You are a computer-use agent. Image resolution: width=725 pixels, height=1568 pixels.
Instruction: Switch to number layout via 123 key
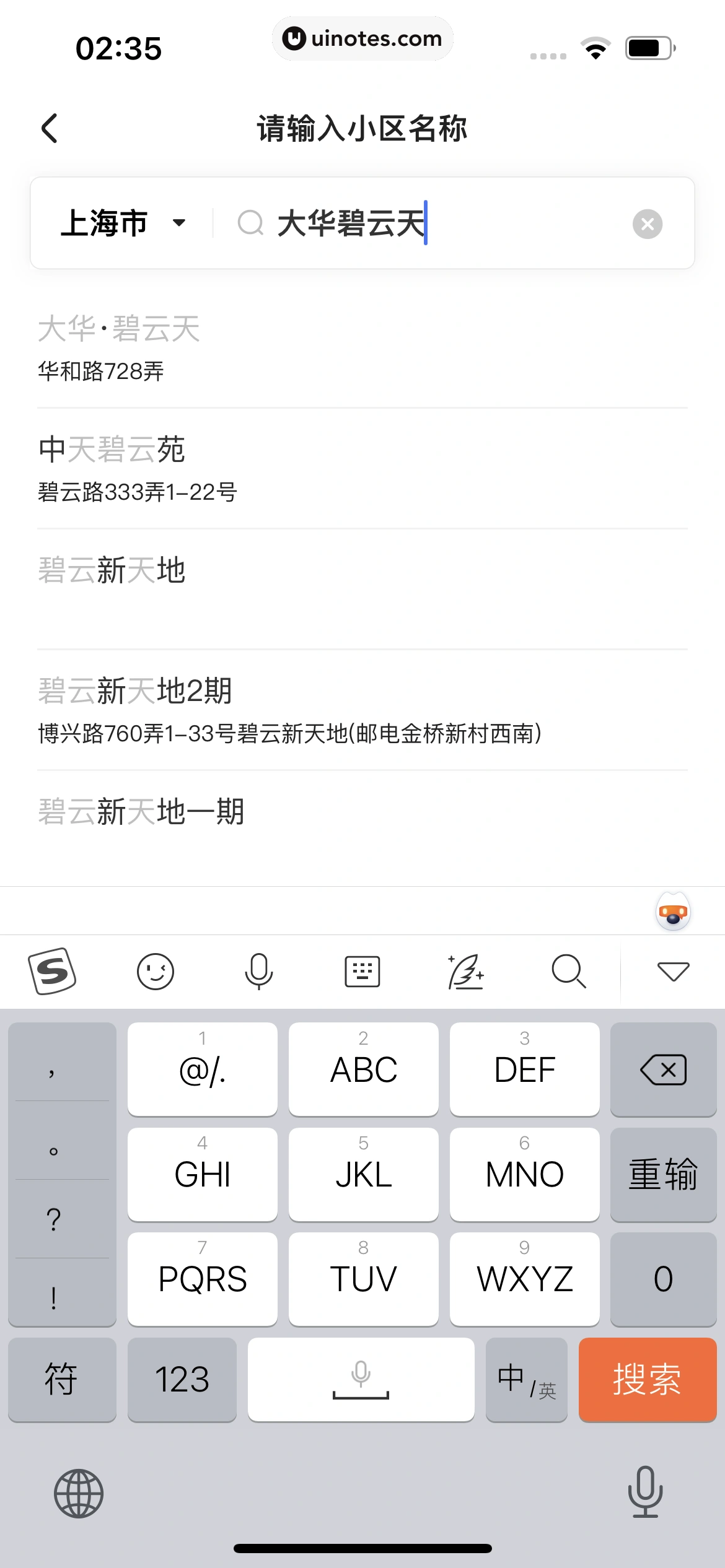pyautogui.click(x=182, y=1379)
